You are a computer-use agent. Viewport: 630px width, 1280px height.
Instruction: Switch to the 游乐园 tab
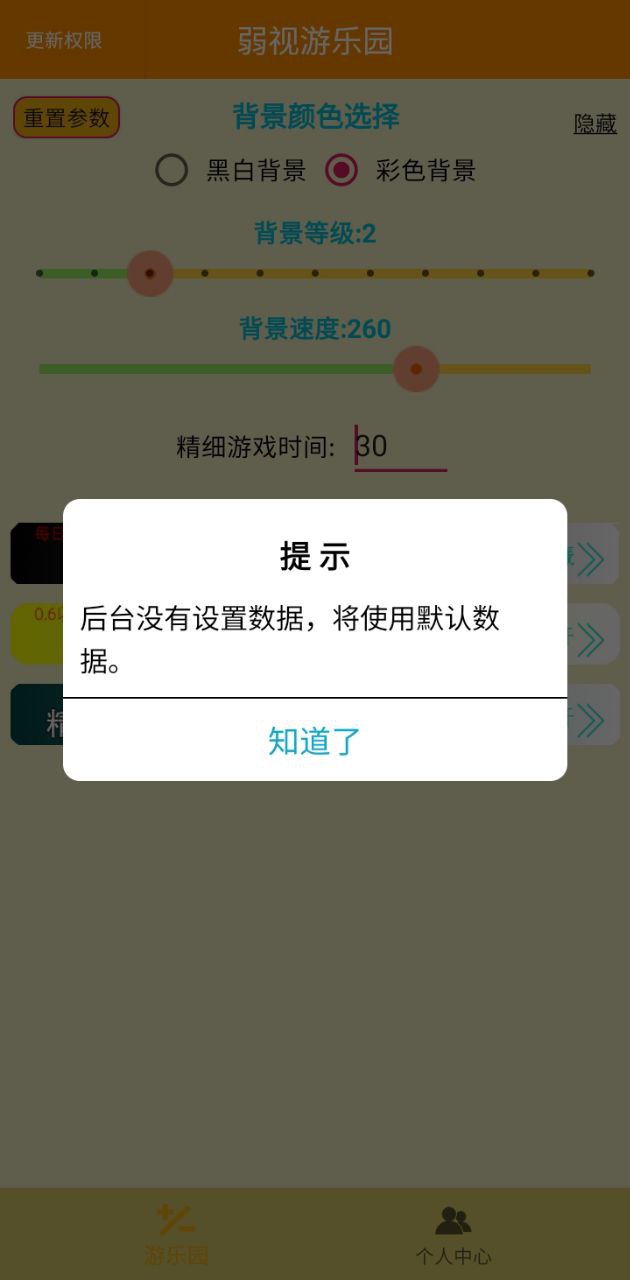pyautogui.click(x=176, y=1234)
